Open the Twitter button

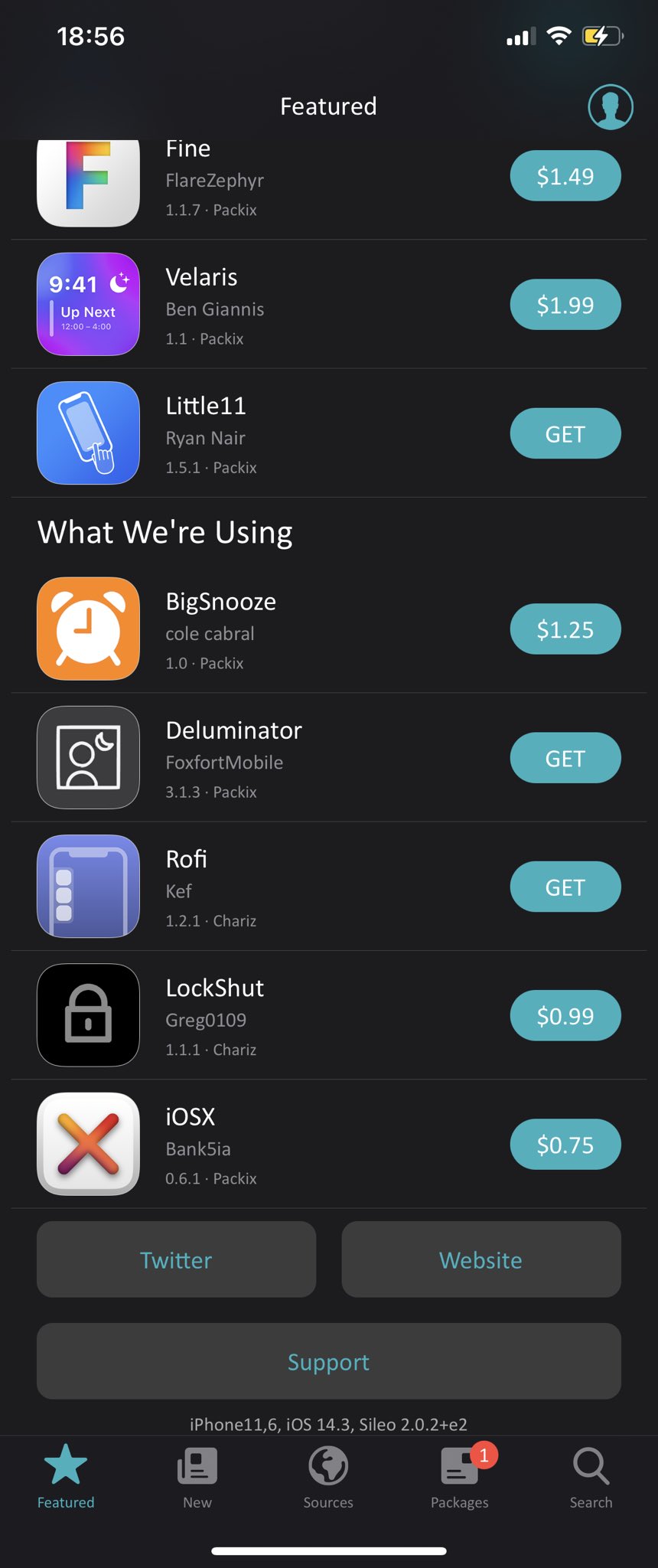click(x=176, y=1259)
